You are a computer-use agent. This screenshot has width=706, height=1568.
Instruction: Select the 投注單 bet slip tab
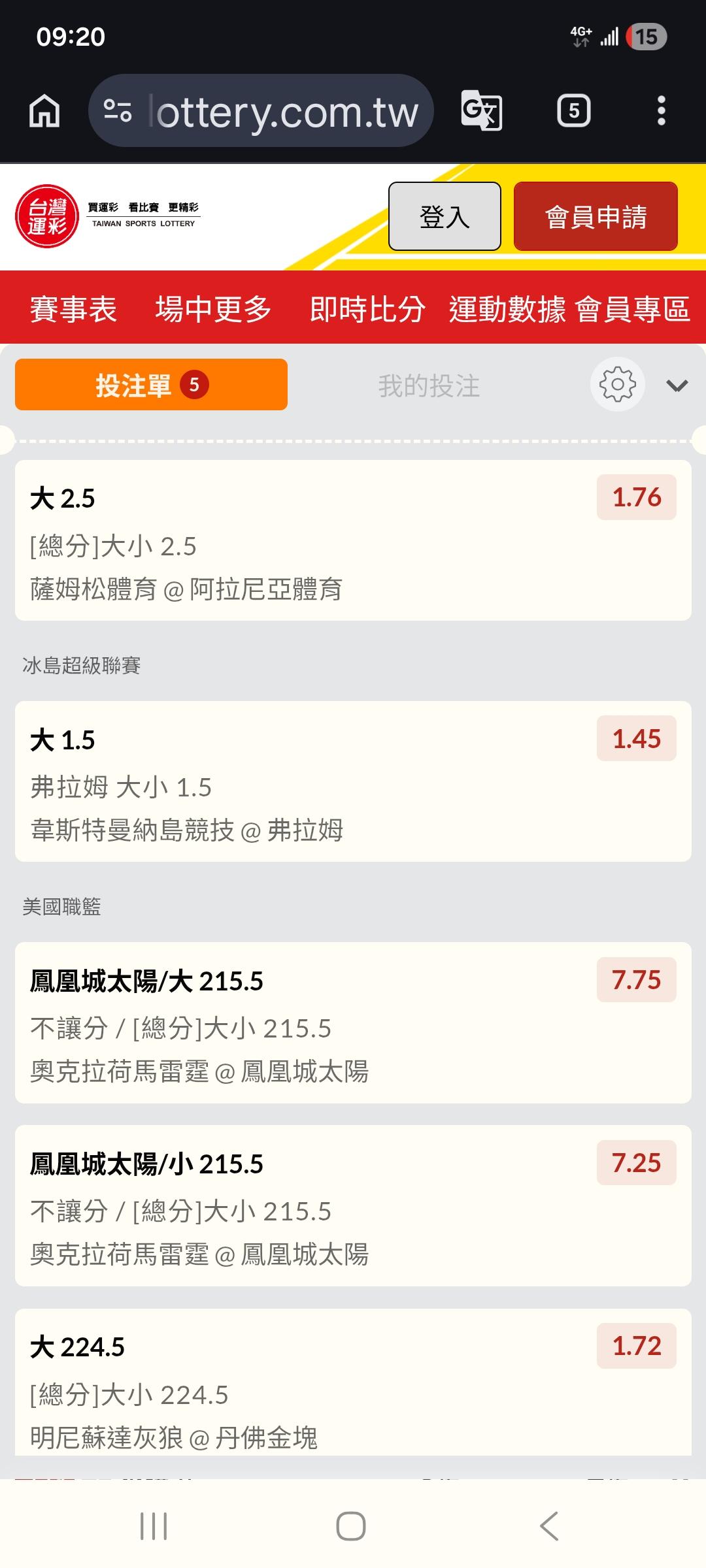click(151, 385)
